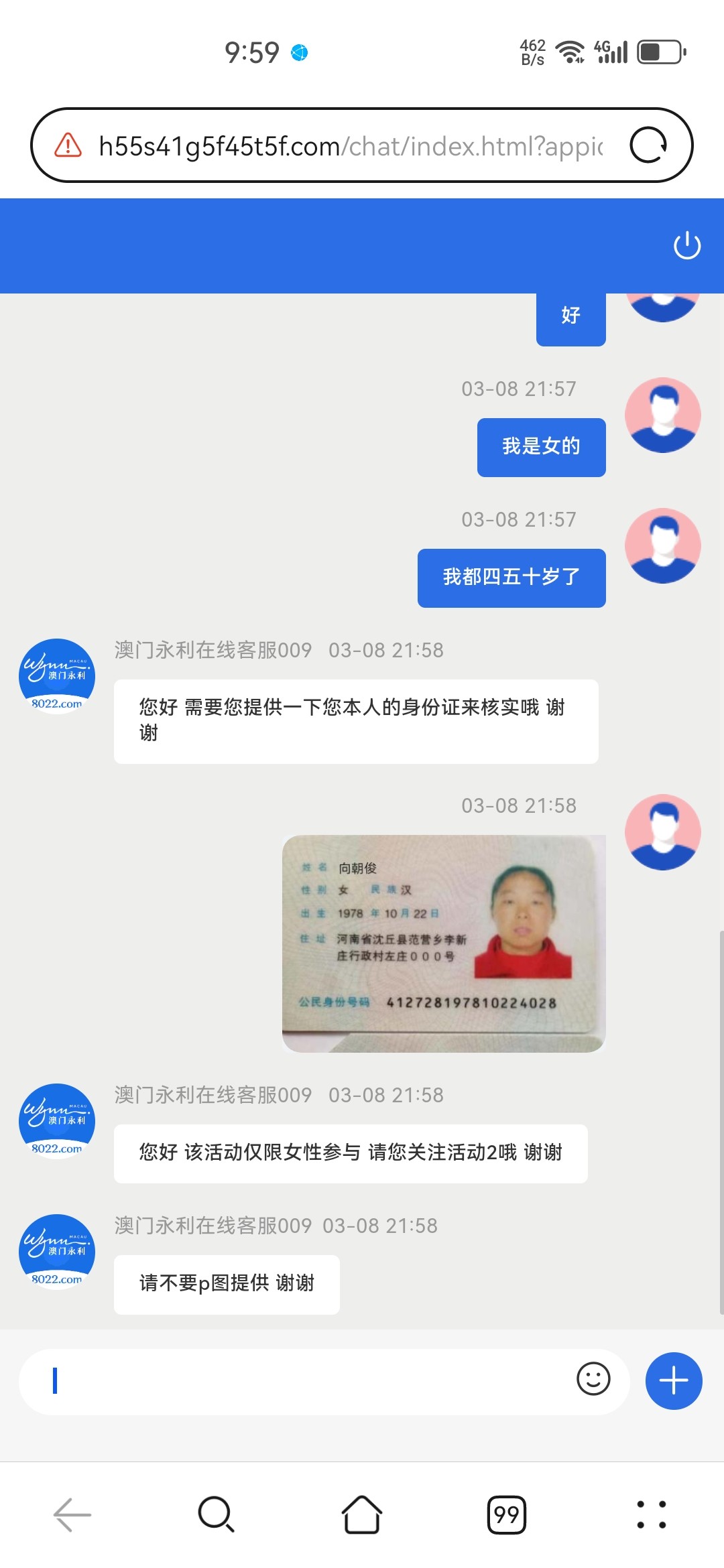Open the ID card image in the chat
Image resolution: width=724 pixels, height=1568 pixels.
click(443, 943)
